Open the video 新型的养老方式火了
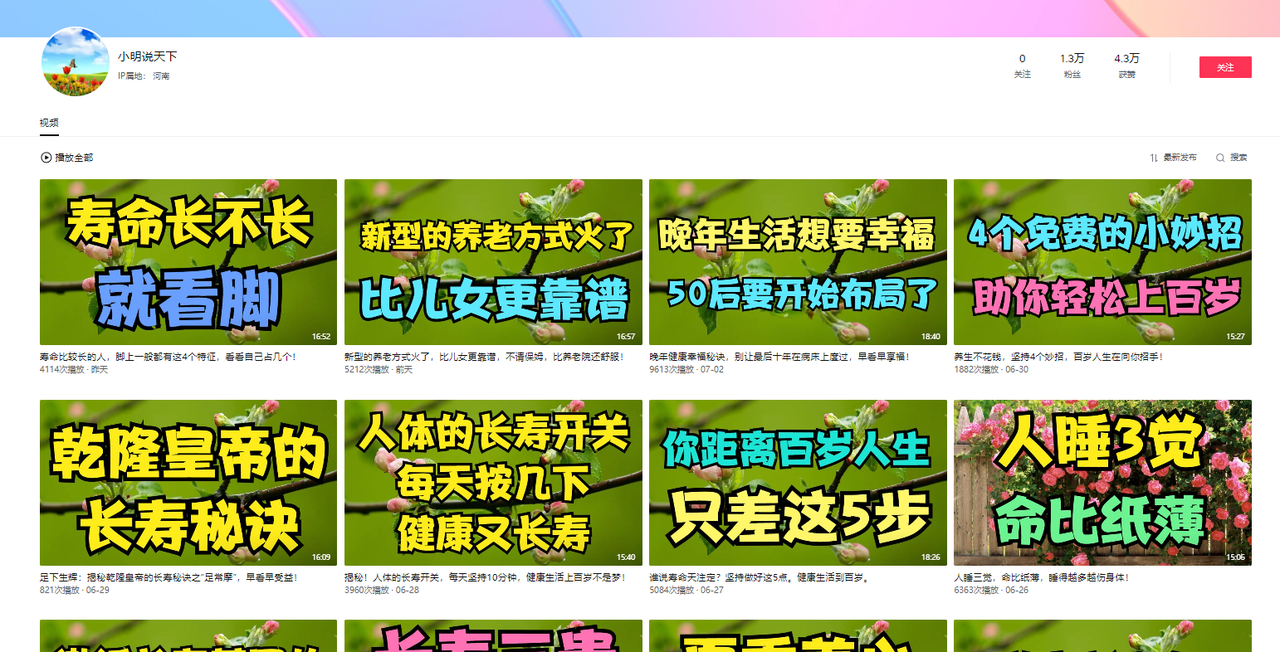 (493, 262)
